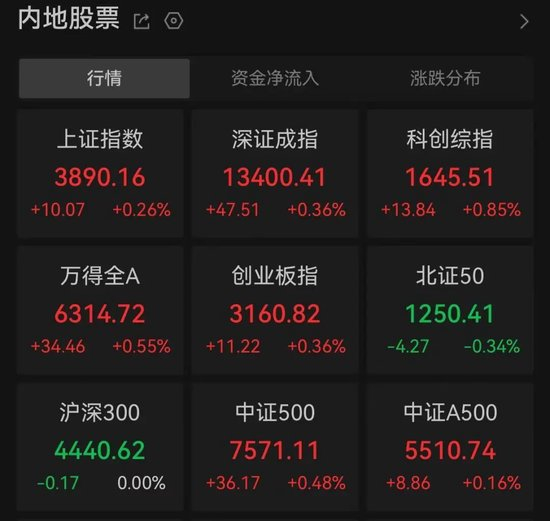The width and height of the screenshot is (550, 521).
Task: Open the 内地股票 section chevron arrow
Action: [x=524, y=21]
